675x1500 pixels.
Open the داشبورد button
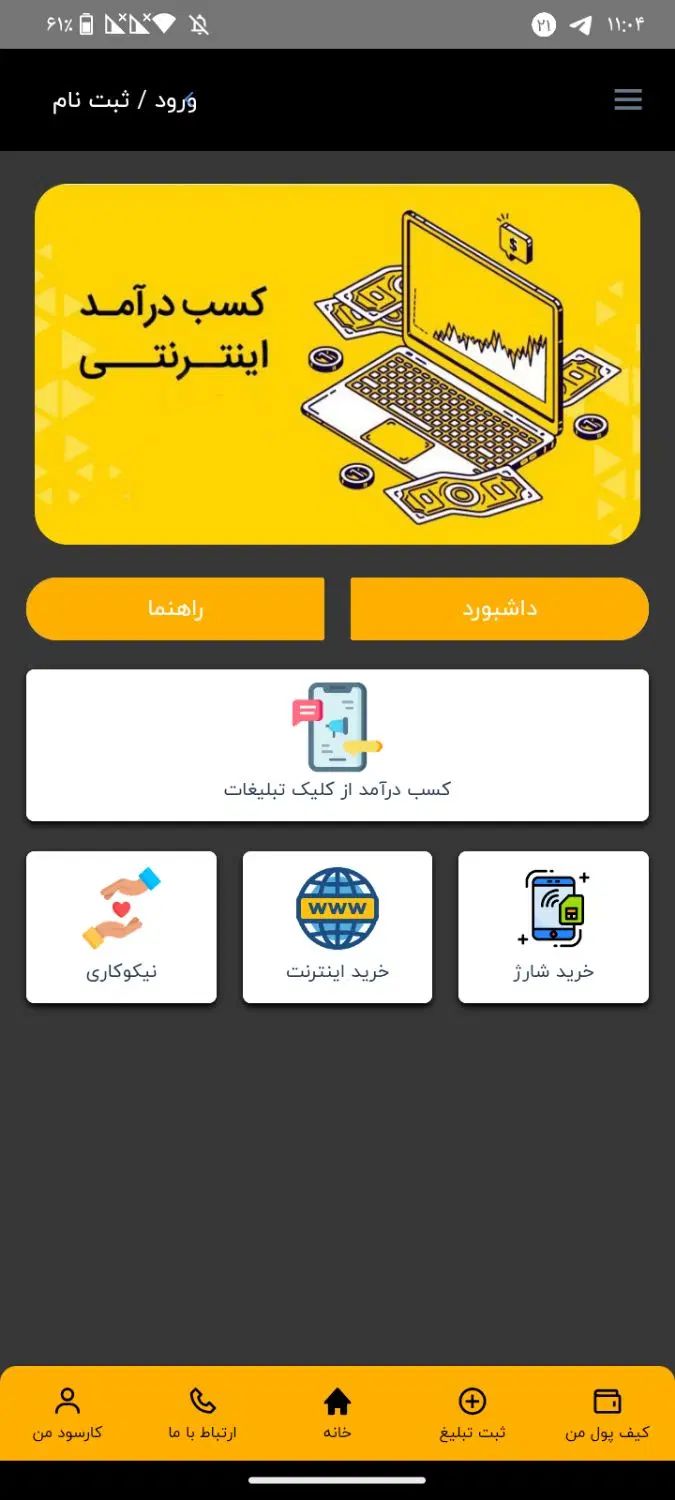tap(499, 608)
